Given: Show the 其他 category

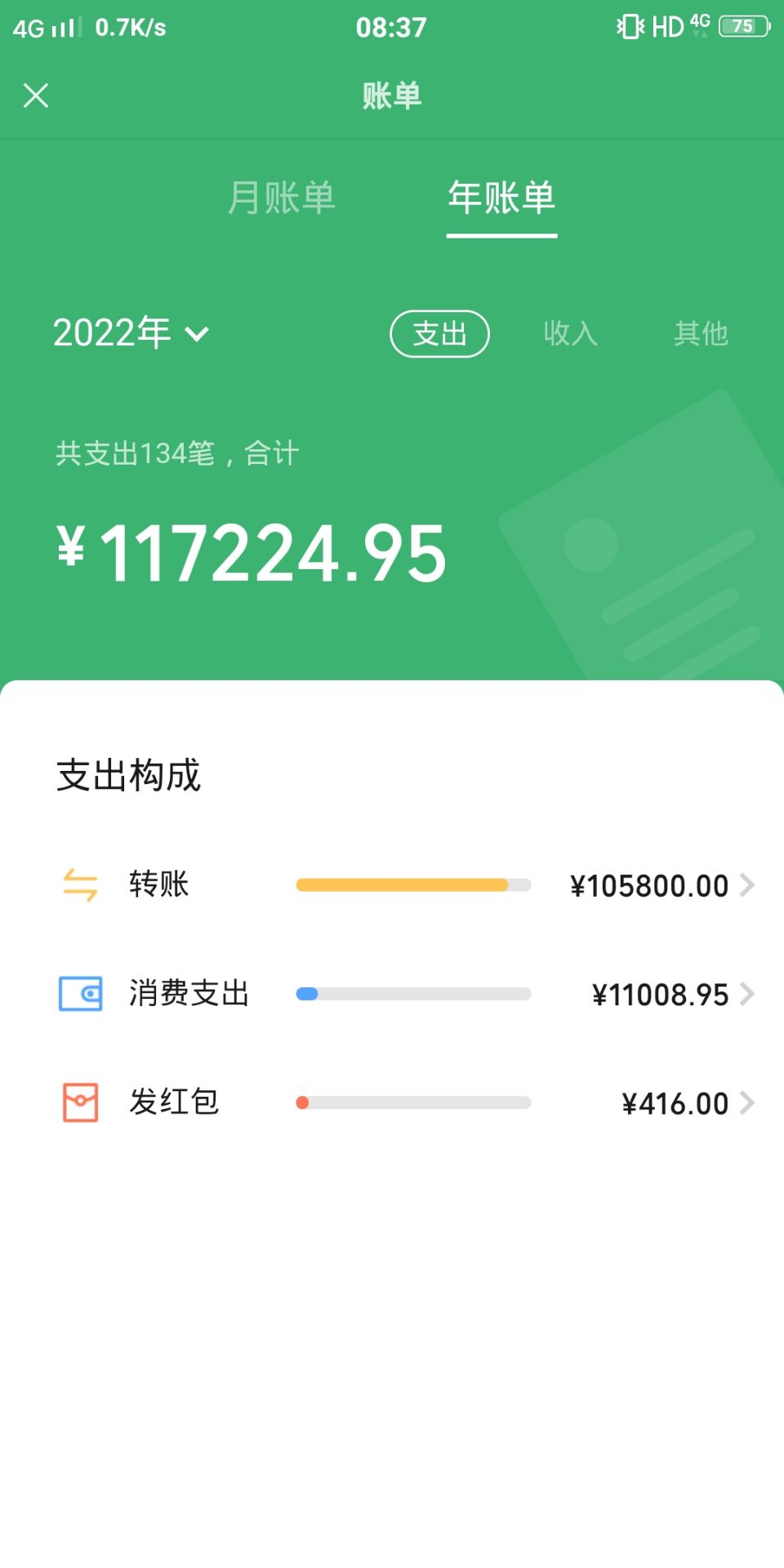Looking at the screenshot, I should [701, 333].
